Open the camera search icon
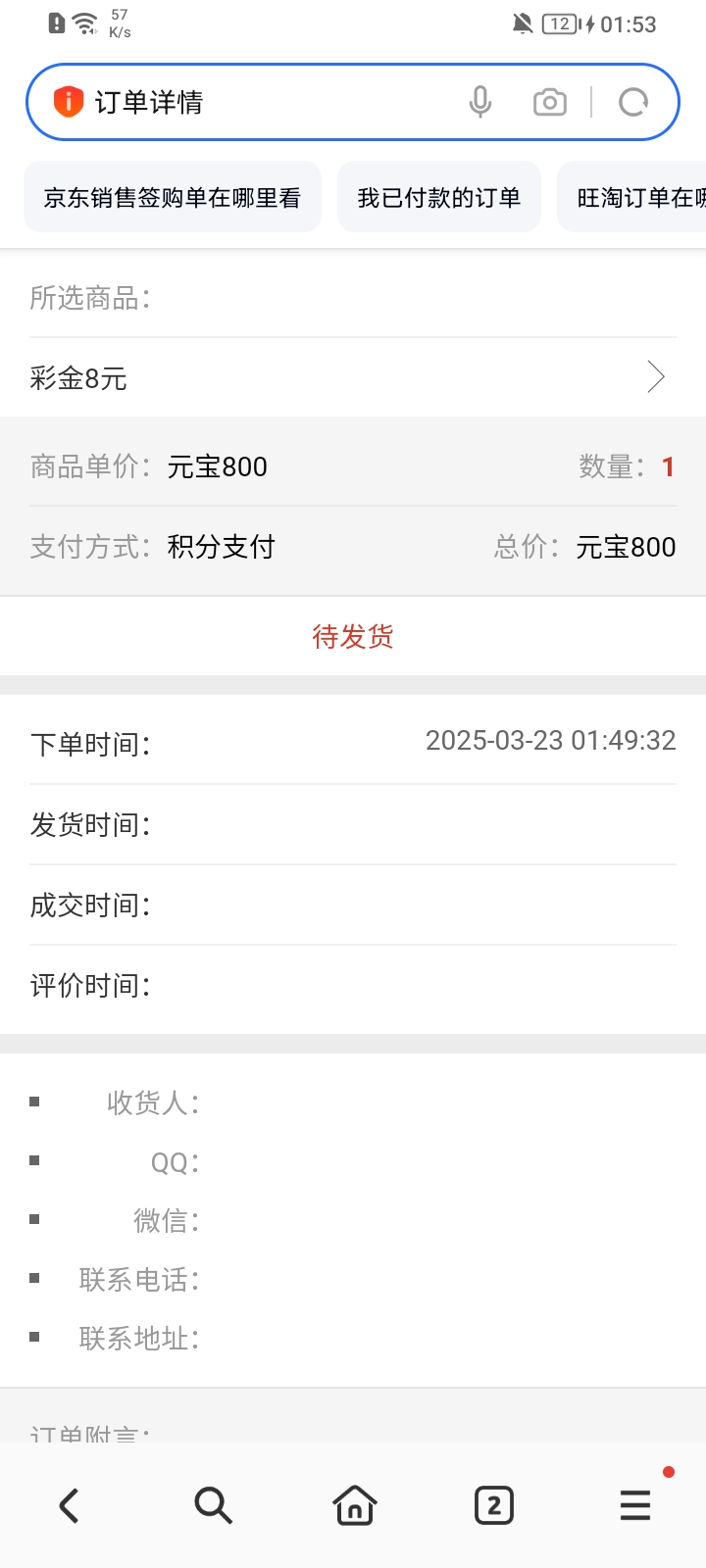The image size is (706, 1568). 550,102
